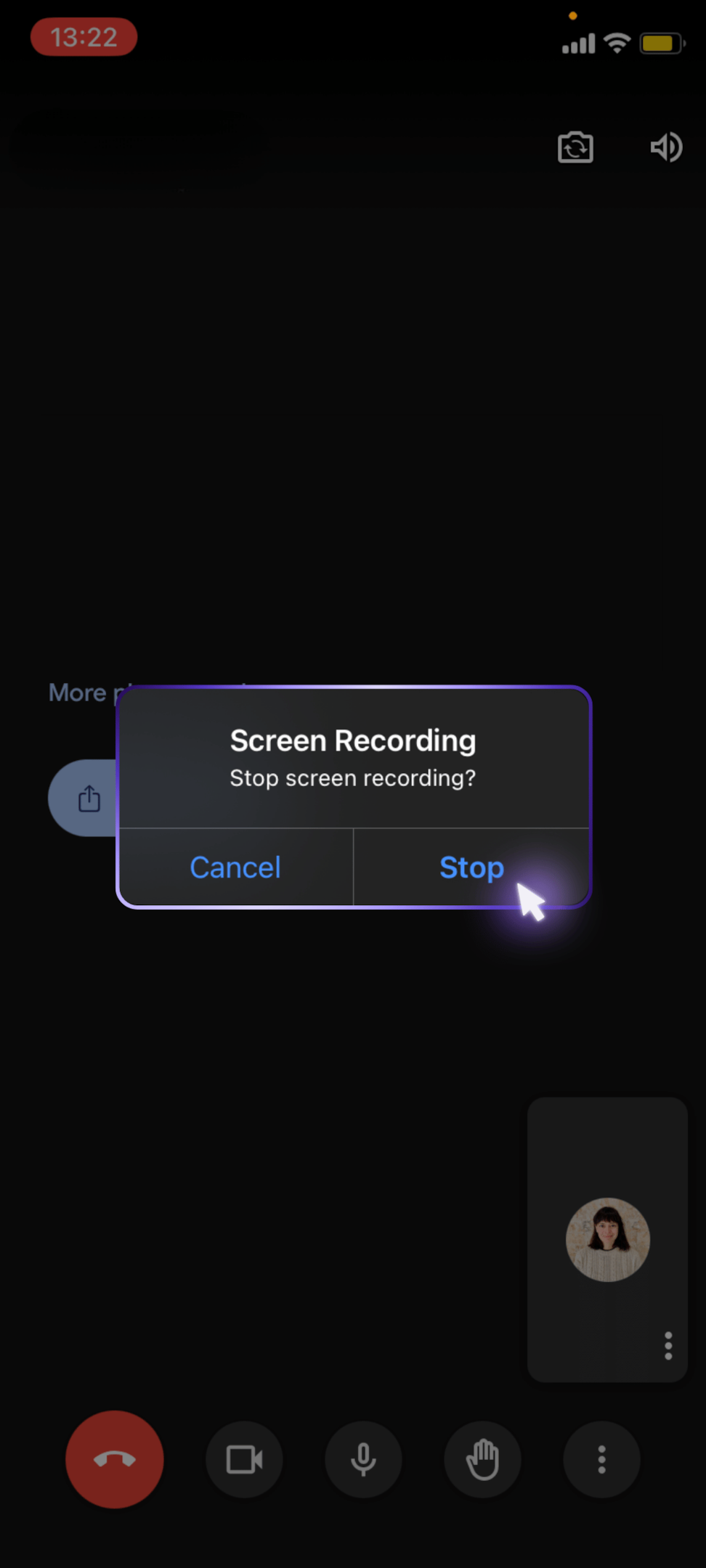
Task: Tap the share invite button
Action: [86, 798]
